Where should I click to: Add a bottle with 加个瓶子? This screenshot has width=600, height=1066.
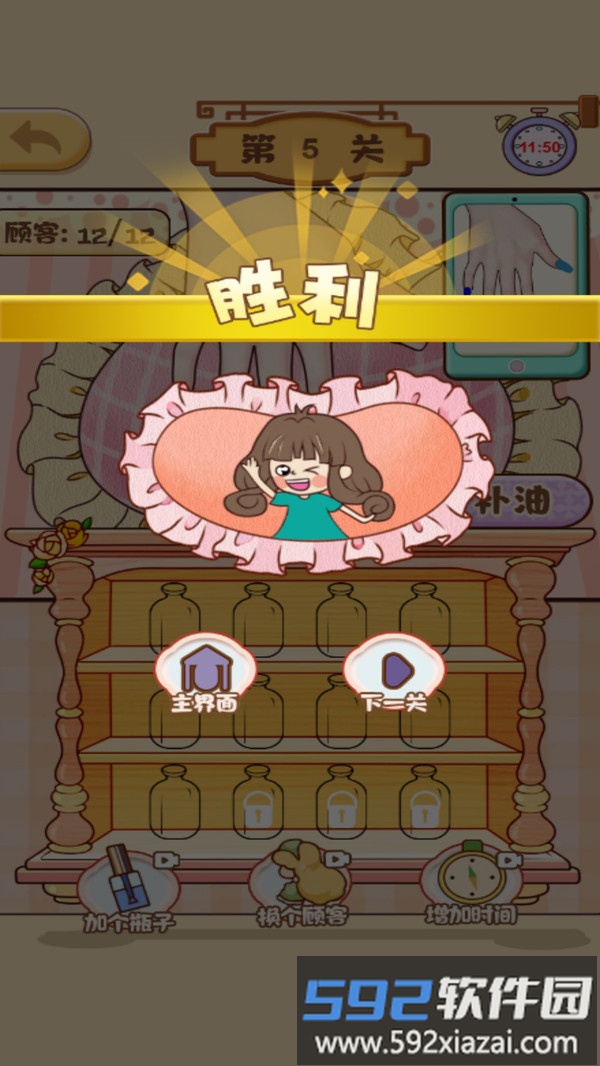tap(129, 885)
